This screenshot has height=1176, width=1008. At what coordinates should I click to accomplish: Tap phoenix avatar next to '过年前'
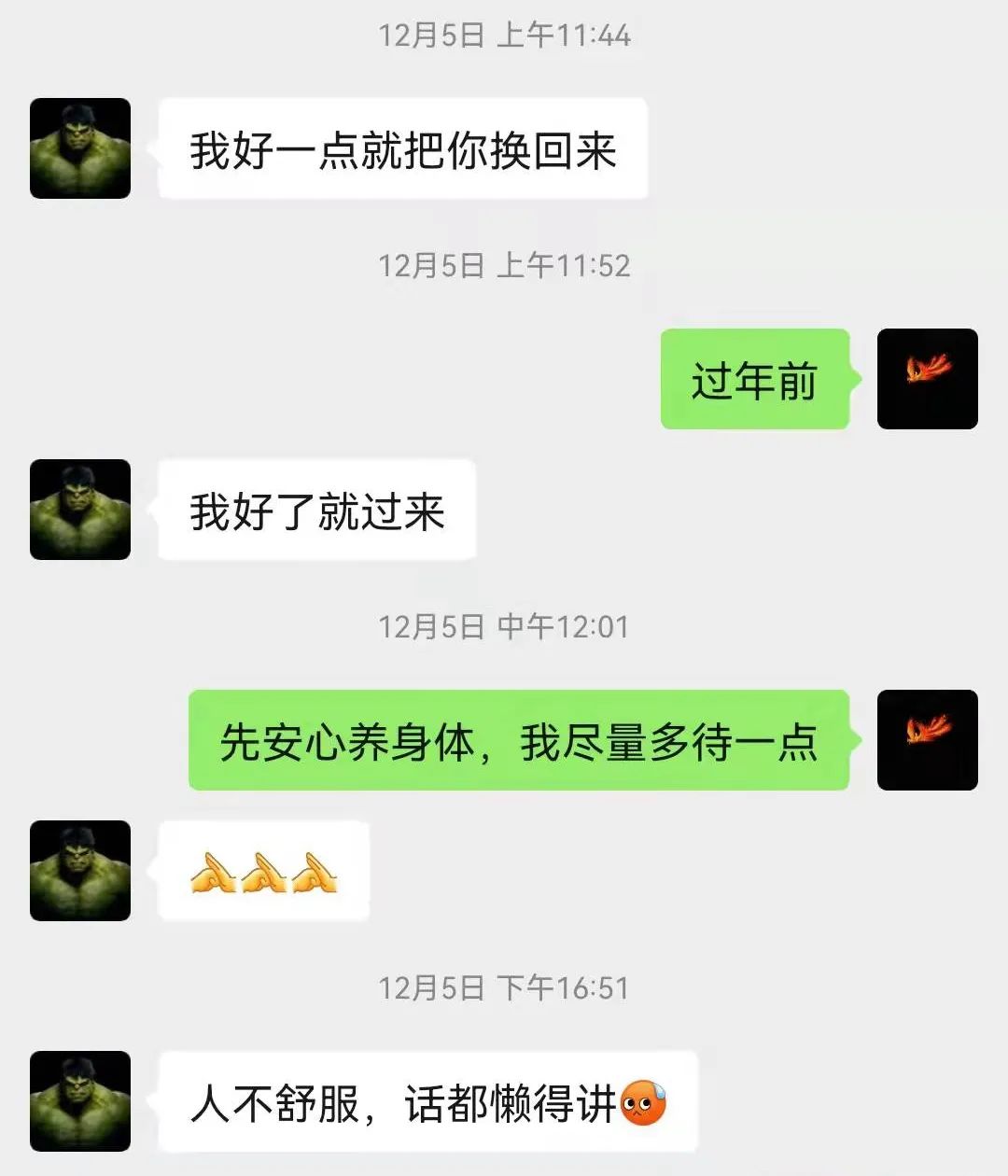[927, 379]
